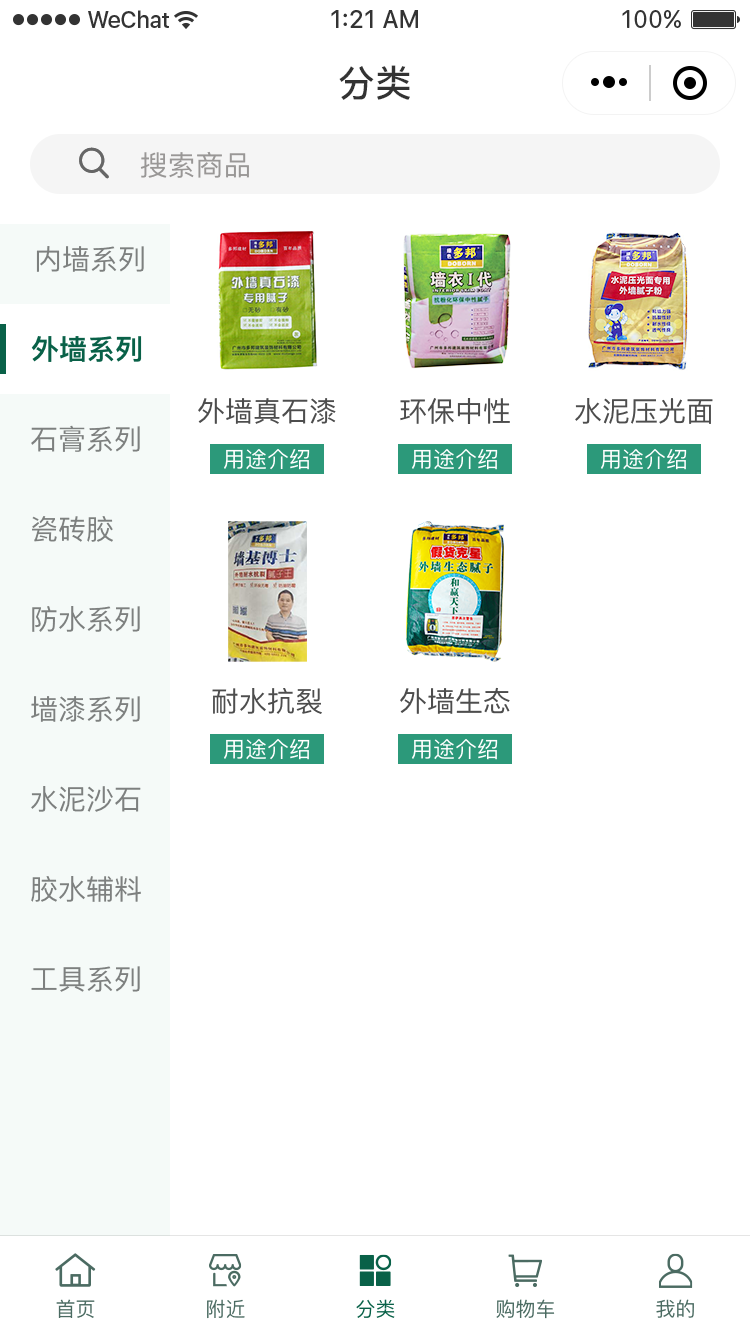Switch to the 我的 tab
Viewport: 750px width, 1334px height.
[675, 1285]
